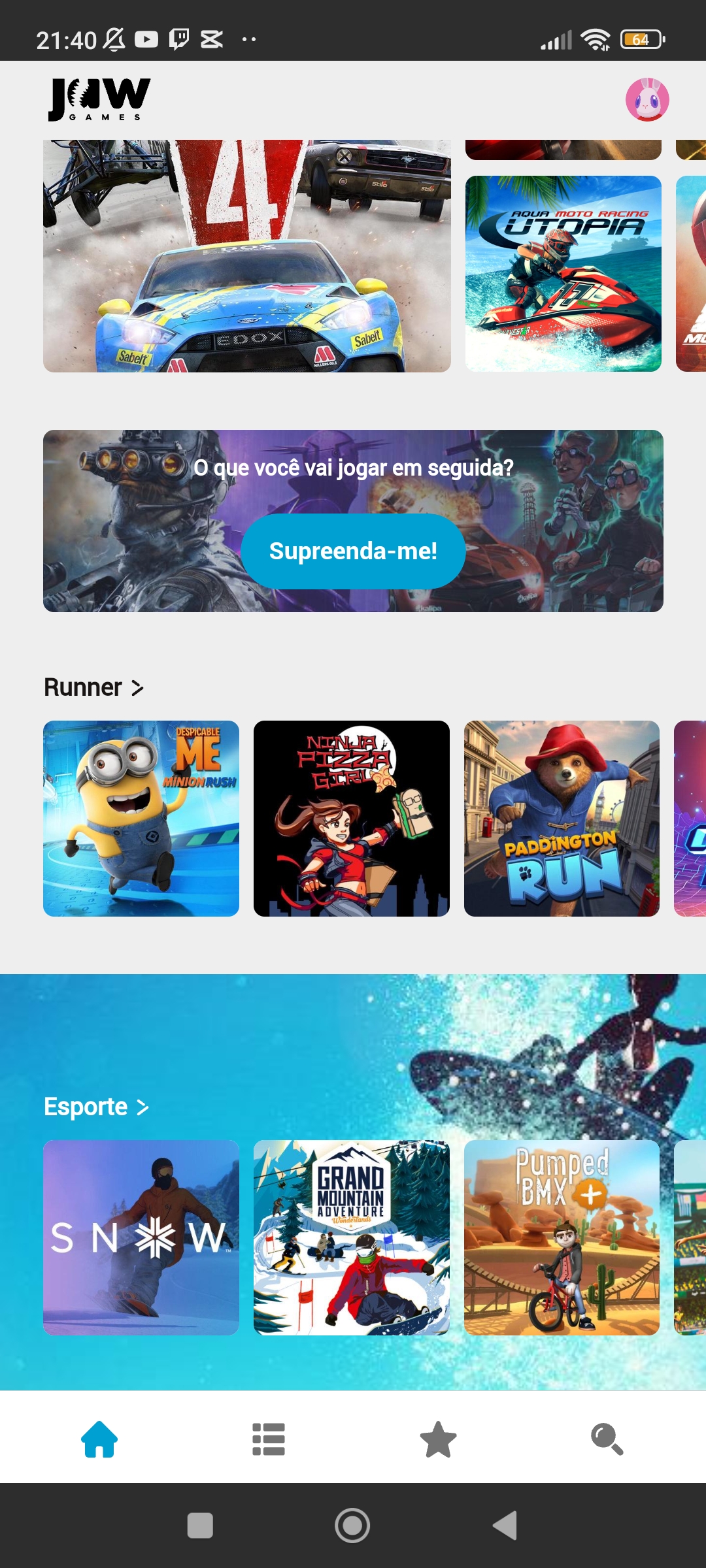Open Despicable Me Minion Rush
Viewport: 706px width, 1568px height.
point(141,819)
